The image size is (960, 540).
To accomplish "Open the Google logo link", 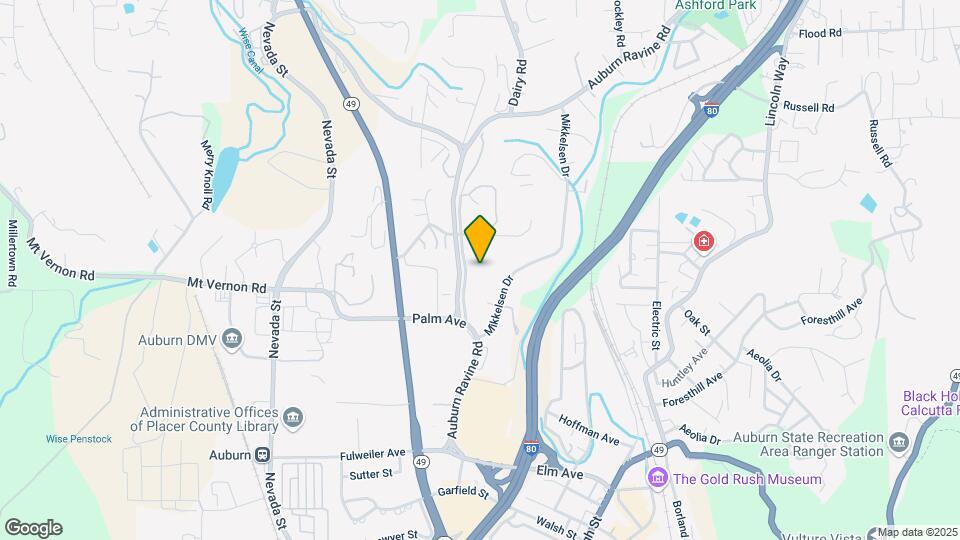I will [x=33, y=527].
